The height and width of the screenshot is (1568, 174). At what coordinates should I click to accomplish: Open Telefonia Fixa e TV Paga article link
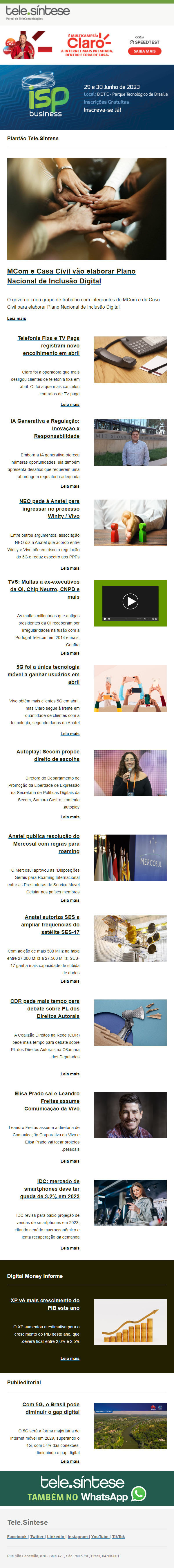coord(48,345)
